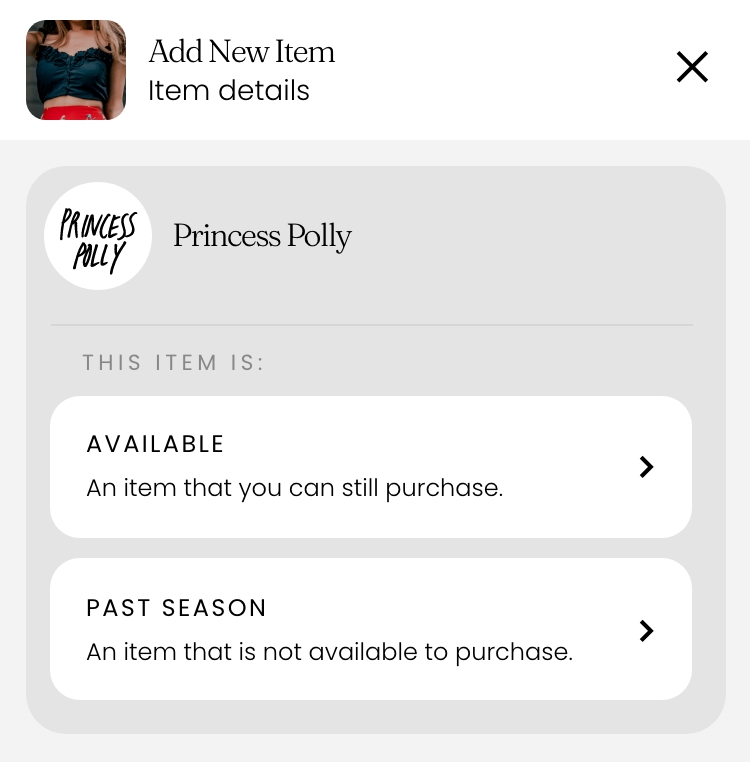Click the PAST SEASON heading text
The height and width of the screenshot is (762, 750).
176,608
